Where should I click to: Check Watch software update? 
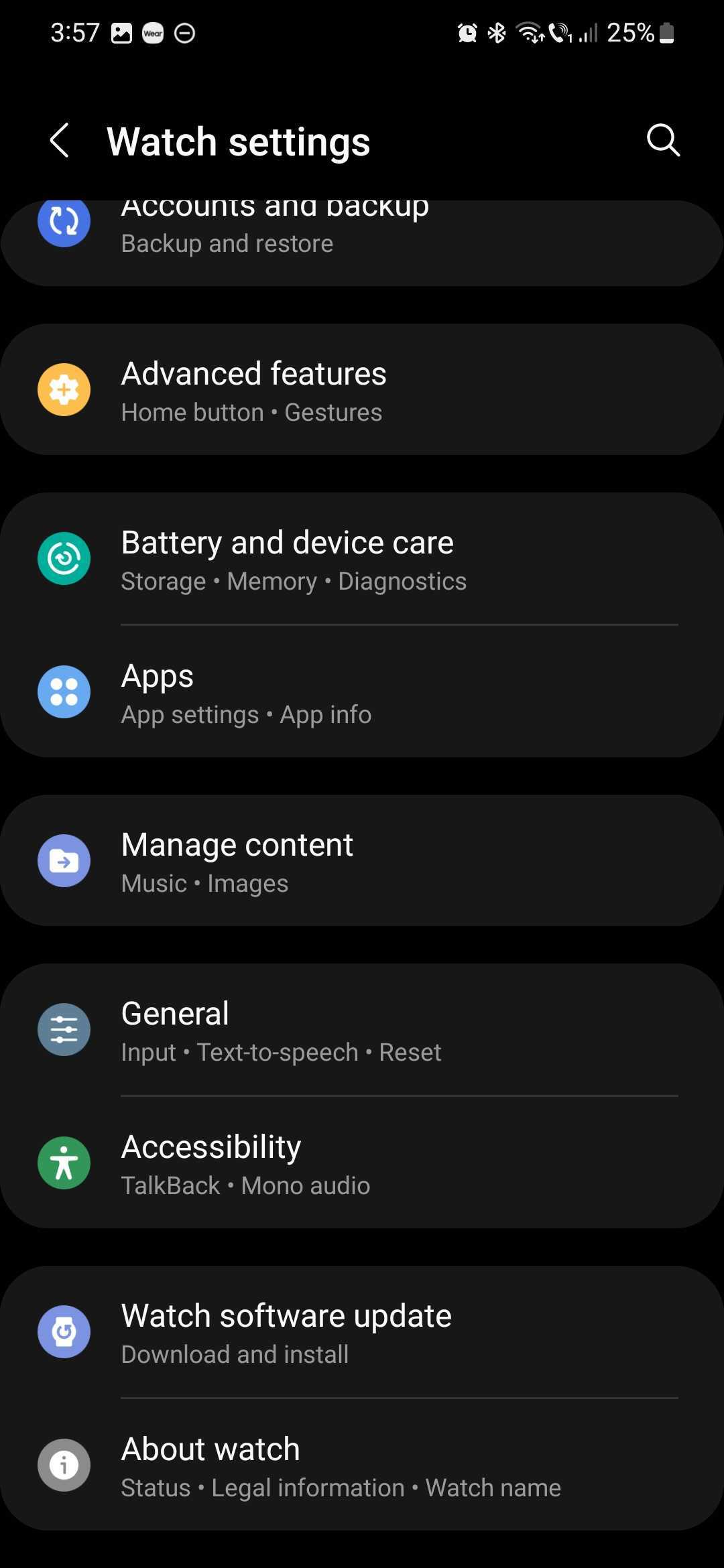coord(362,1332)
